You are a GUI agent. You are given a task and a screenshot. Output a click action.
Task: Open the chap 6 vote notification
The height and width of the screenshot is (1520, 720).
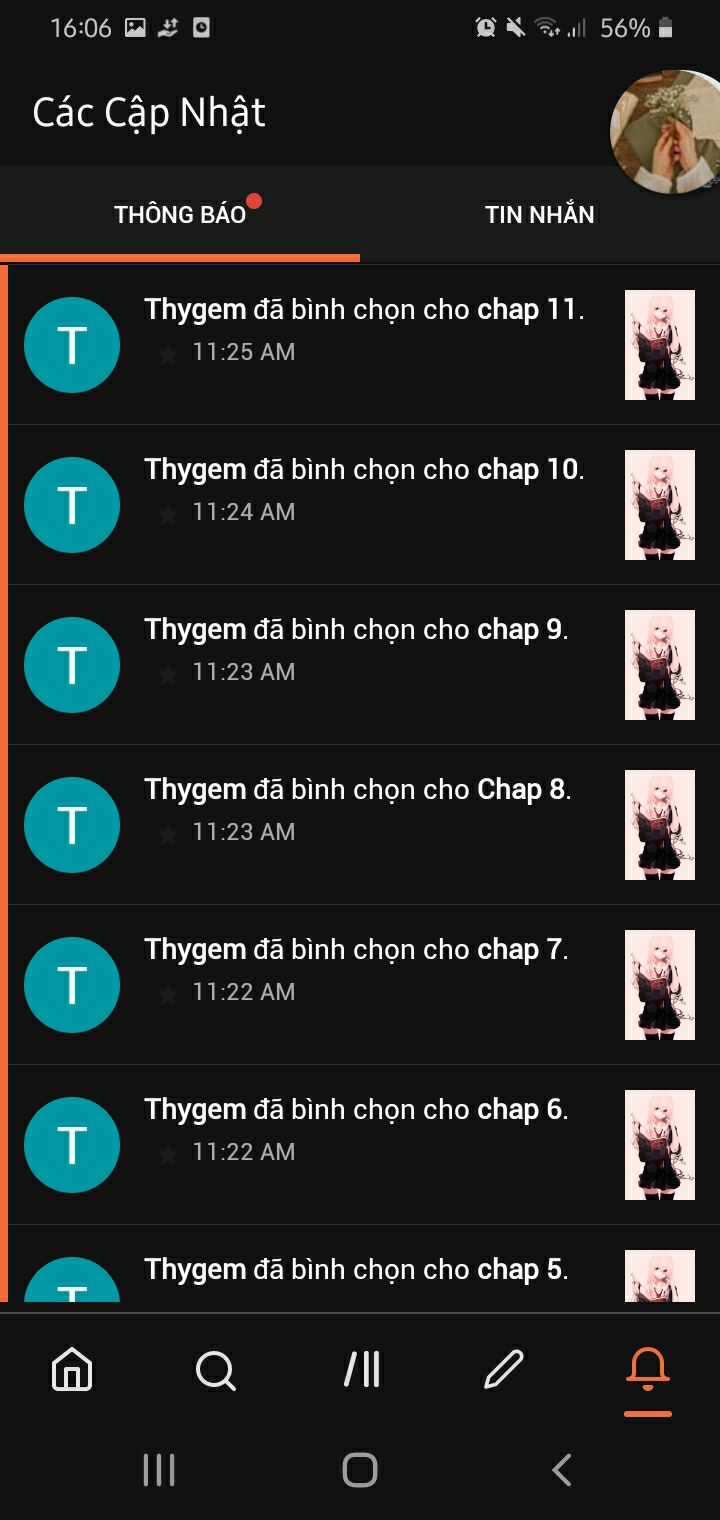(363, 1145)
